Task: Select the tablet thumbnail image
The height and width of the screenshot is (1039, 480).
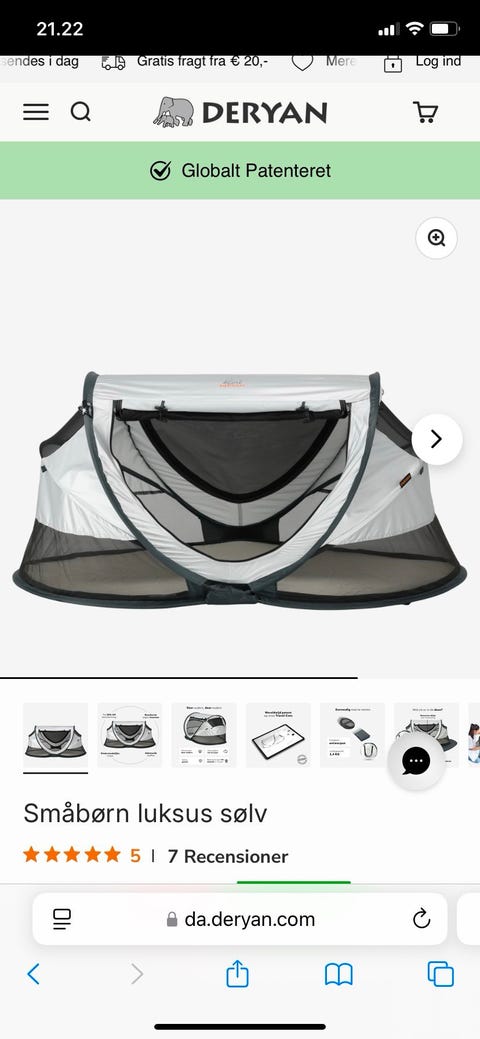Action: pyautogui.click(x=278, y=735)
